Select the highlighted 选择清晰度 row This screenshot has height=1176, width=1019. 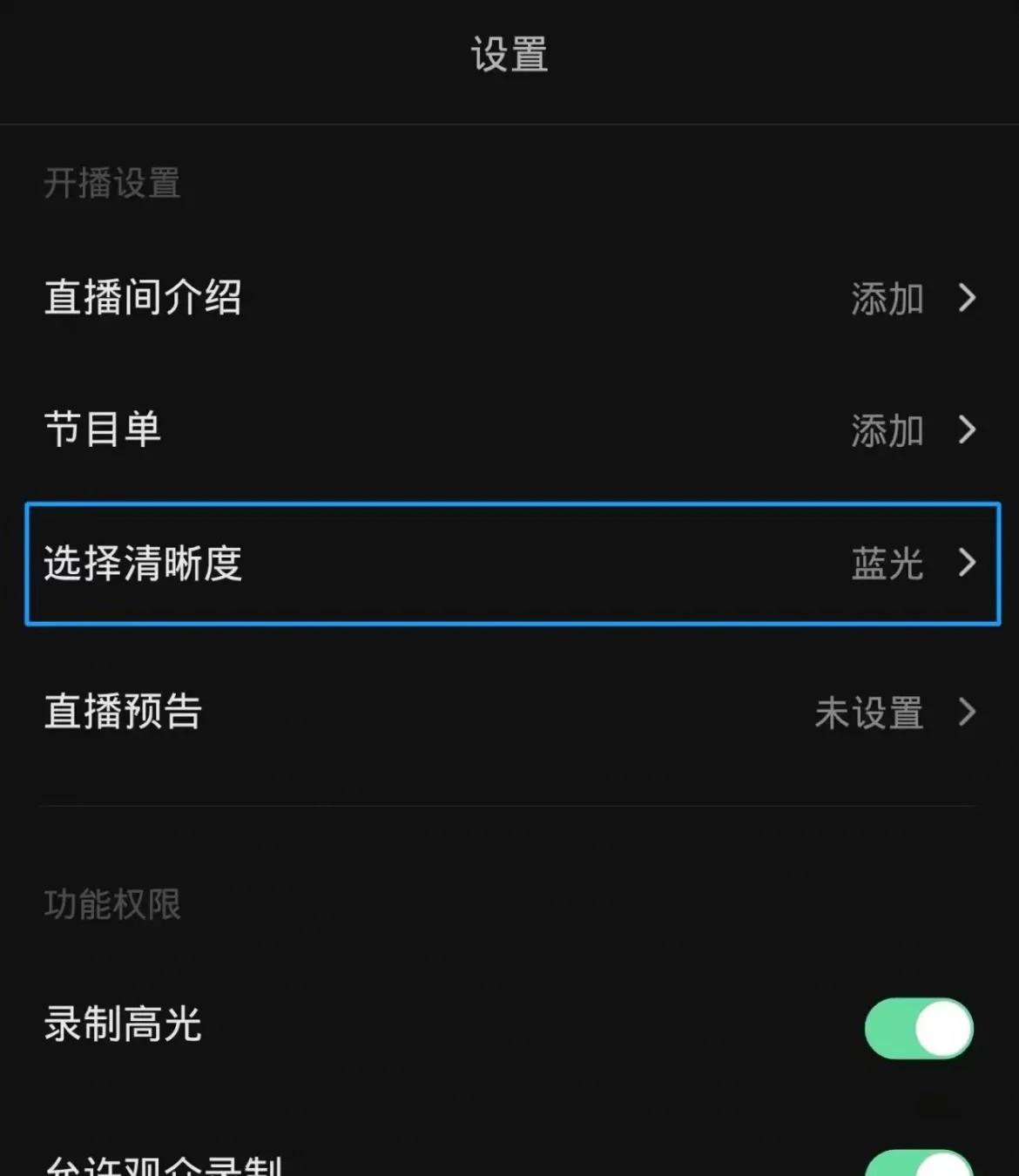click(509, 564)
